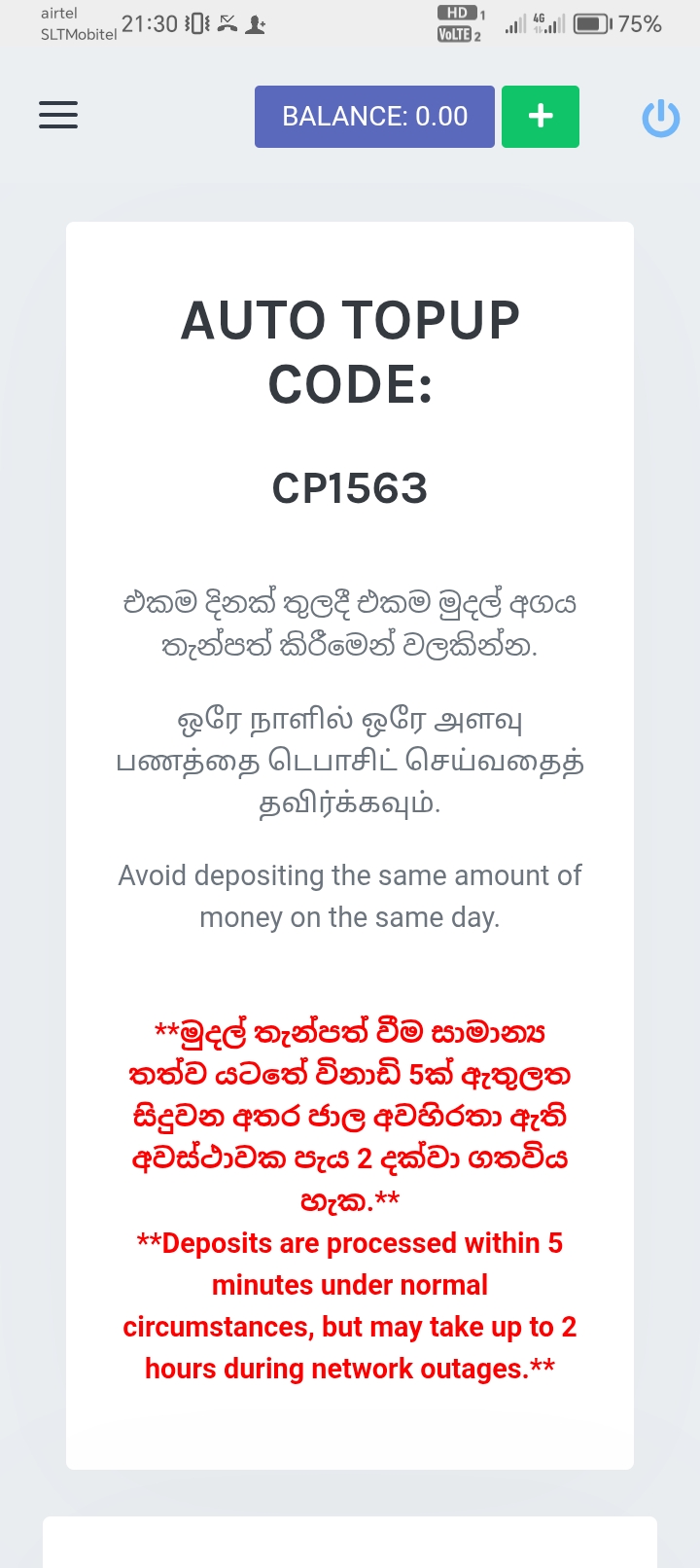Open the hamburger navigation menu
This screenshot has width=700, height=1568.
58,115
